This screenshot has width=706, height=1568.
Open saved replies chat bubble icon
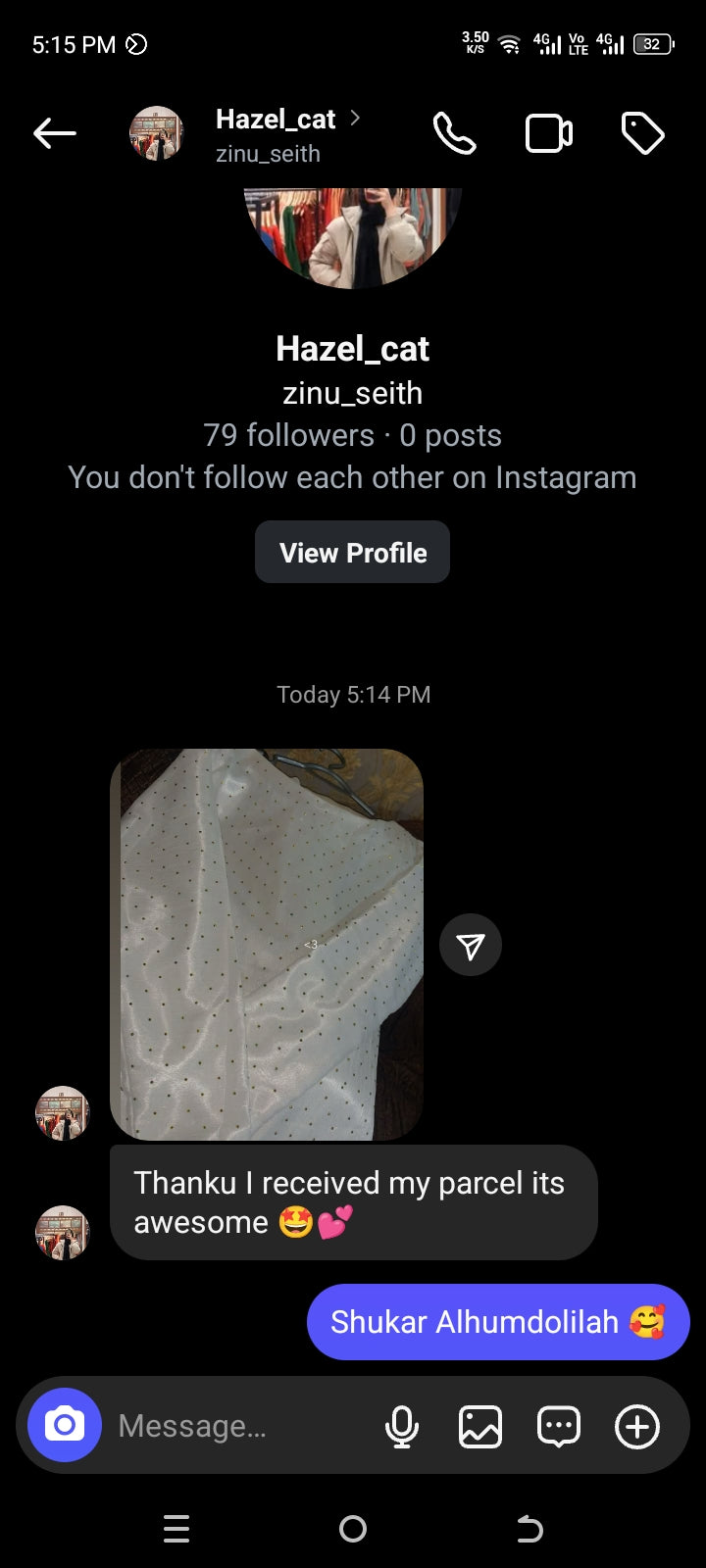point(559,1426)
